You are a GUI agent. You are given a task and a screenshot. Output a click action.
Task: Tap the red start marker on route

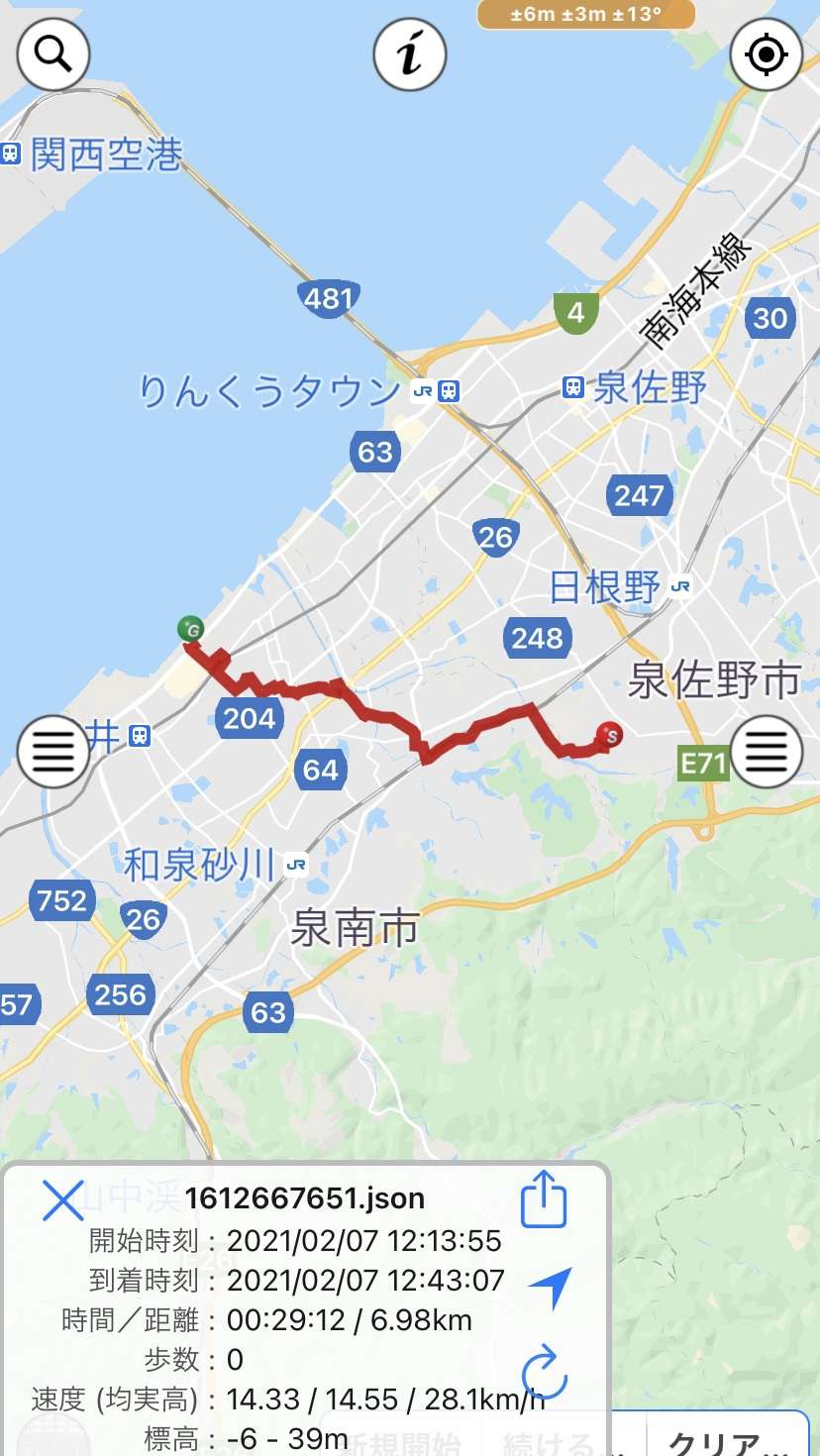pyautogui.click(x=610, y=735)
